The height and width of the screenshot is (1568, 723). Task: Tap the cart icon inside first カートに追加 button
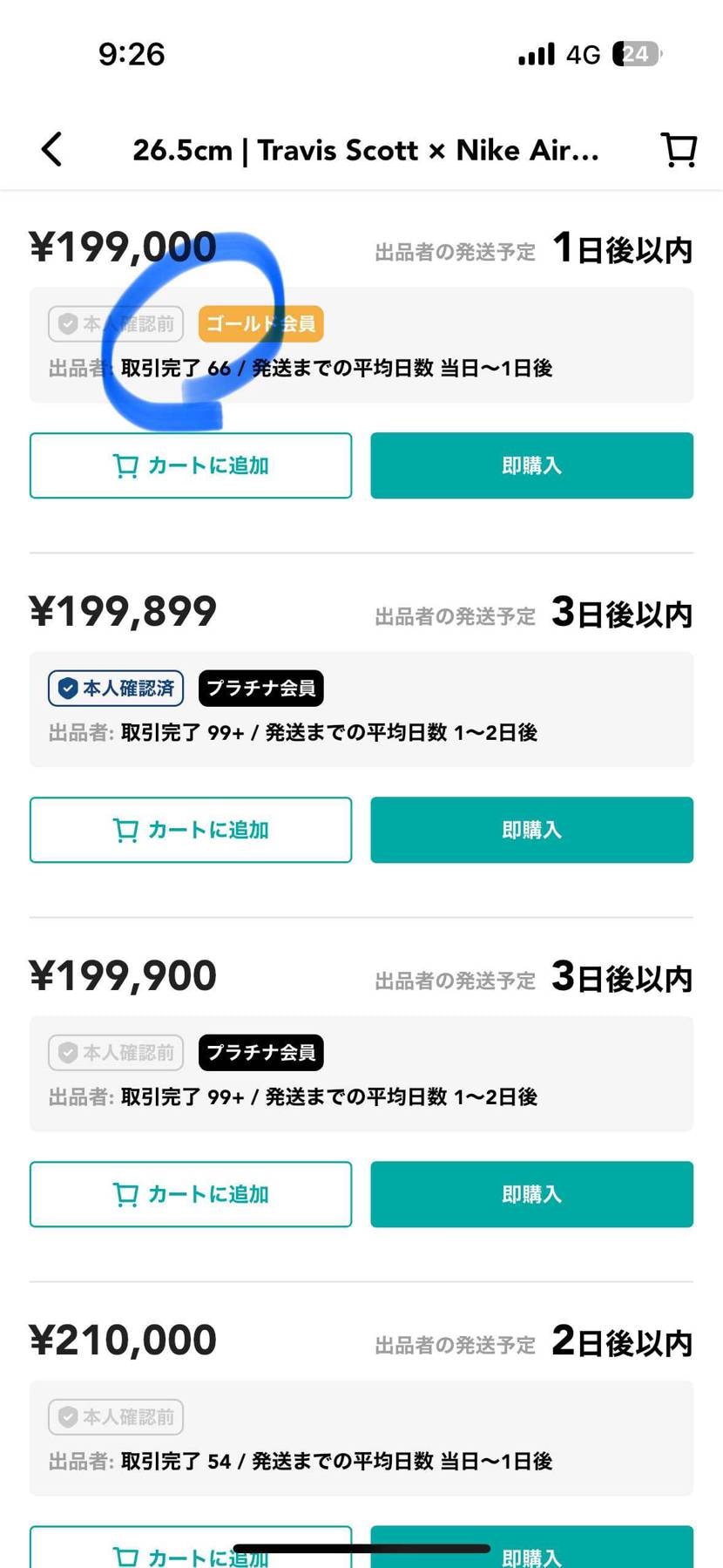click(125, 466)
